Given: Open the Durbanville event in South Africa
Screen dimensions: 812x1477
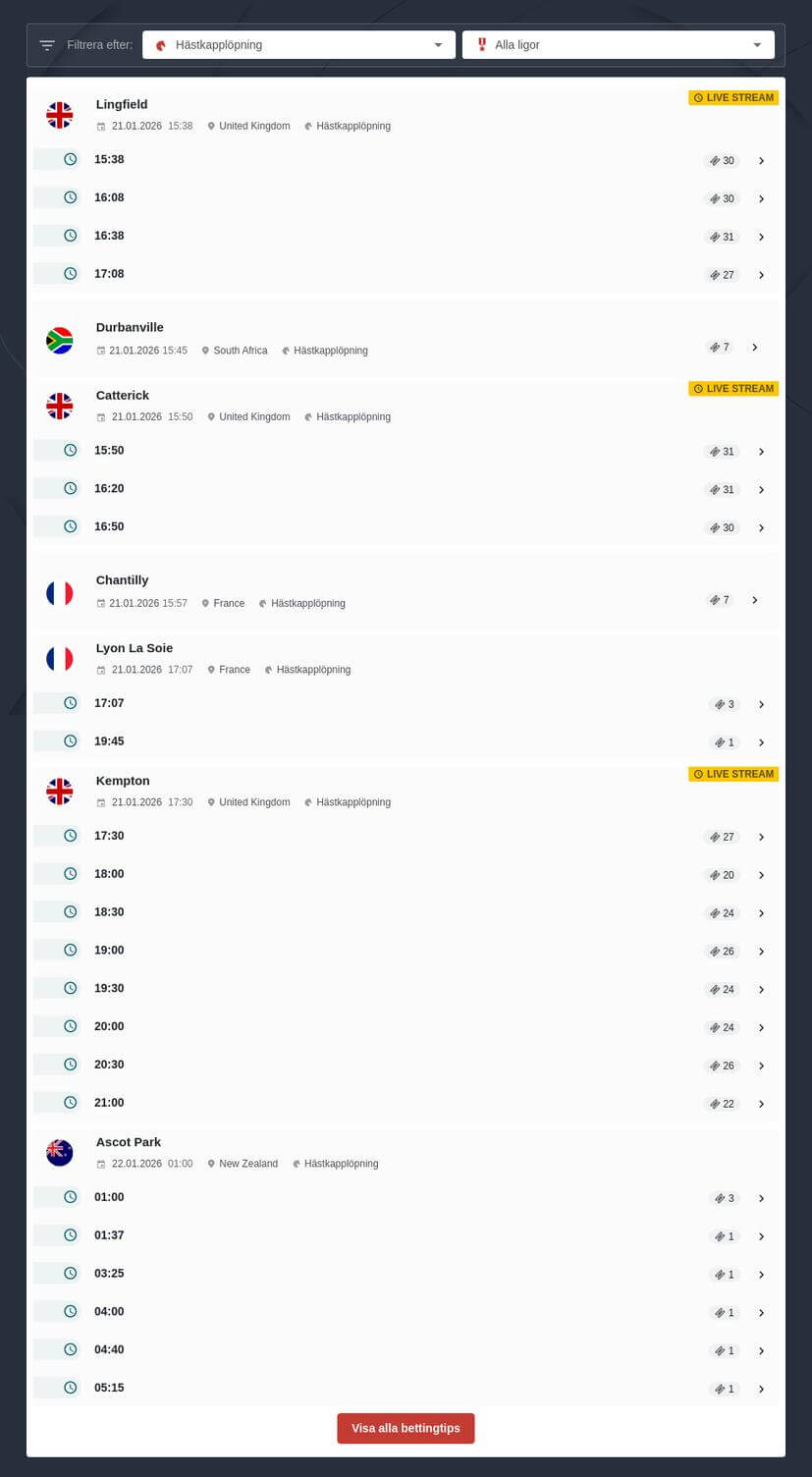Looking at the screenshot, I should pyautogui.click(x=130, y=328).
